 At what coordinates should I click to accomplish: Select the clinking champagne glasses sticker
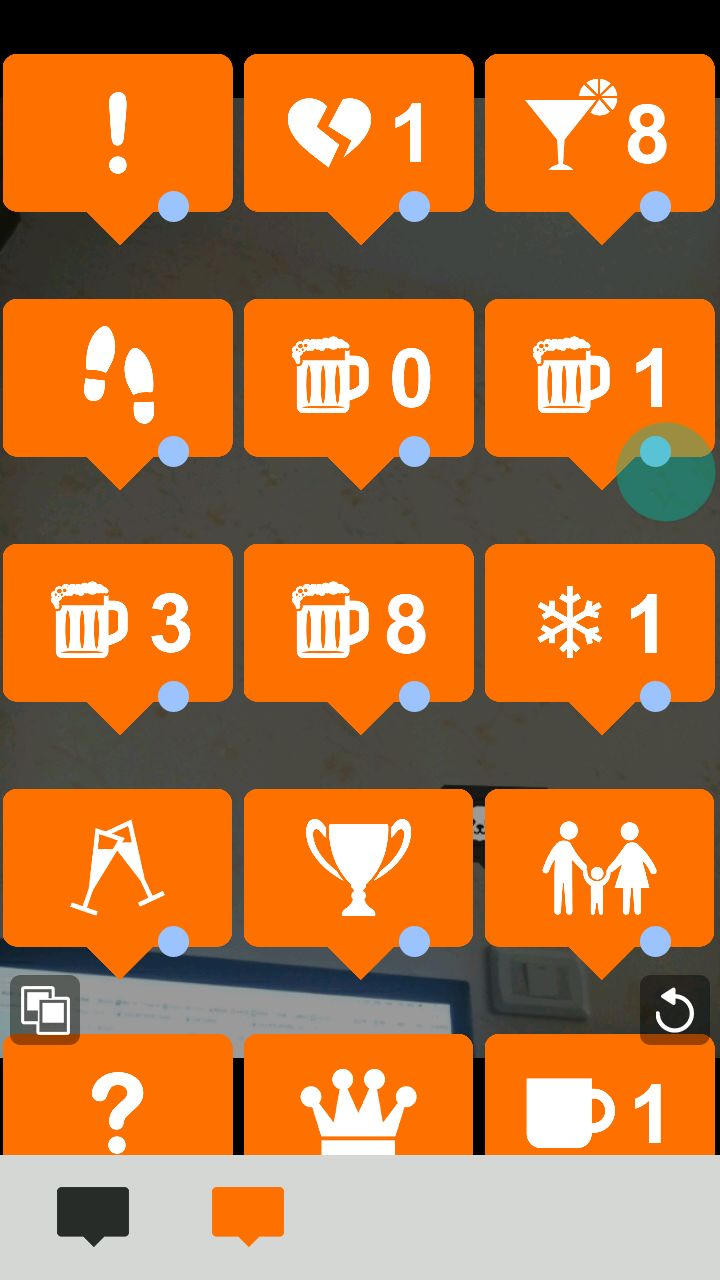pyautogui.click(x=118, y=867)
